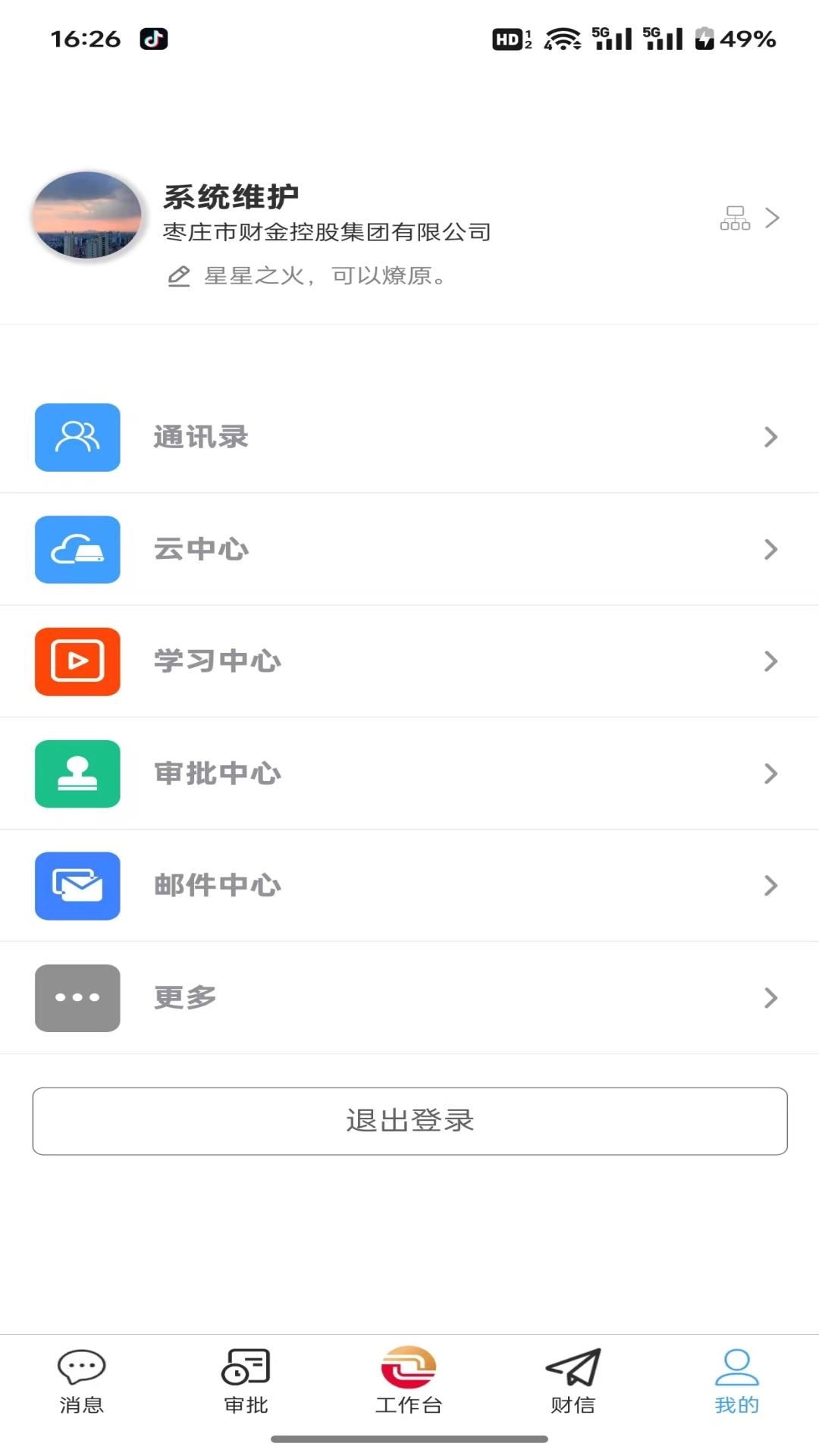The width and height of the screenshot is (819, 1456).
Task: Open the 通讯录 contacts icon
Action: (x=77, y=438)
